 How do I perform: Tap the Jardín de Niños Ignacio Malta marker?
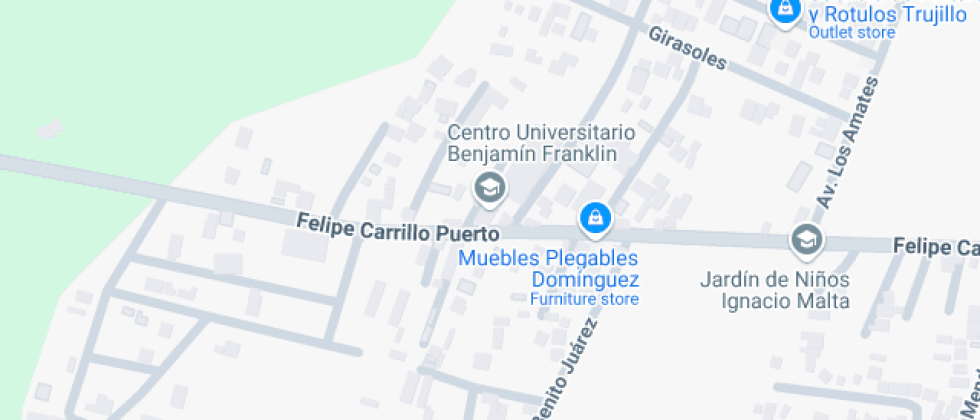(804, 240)
